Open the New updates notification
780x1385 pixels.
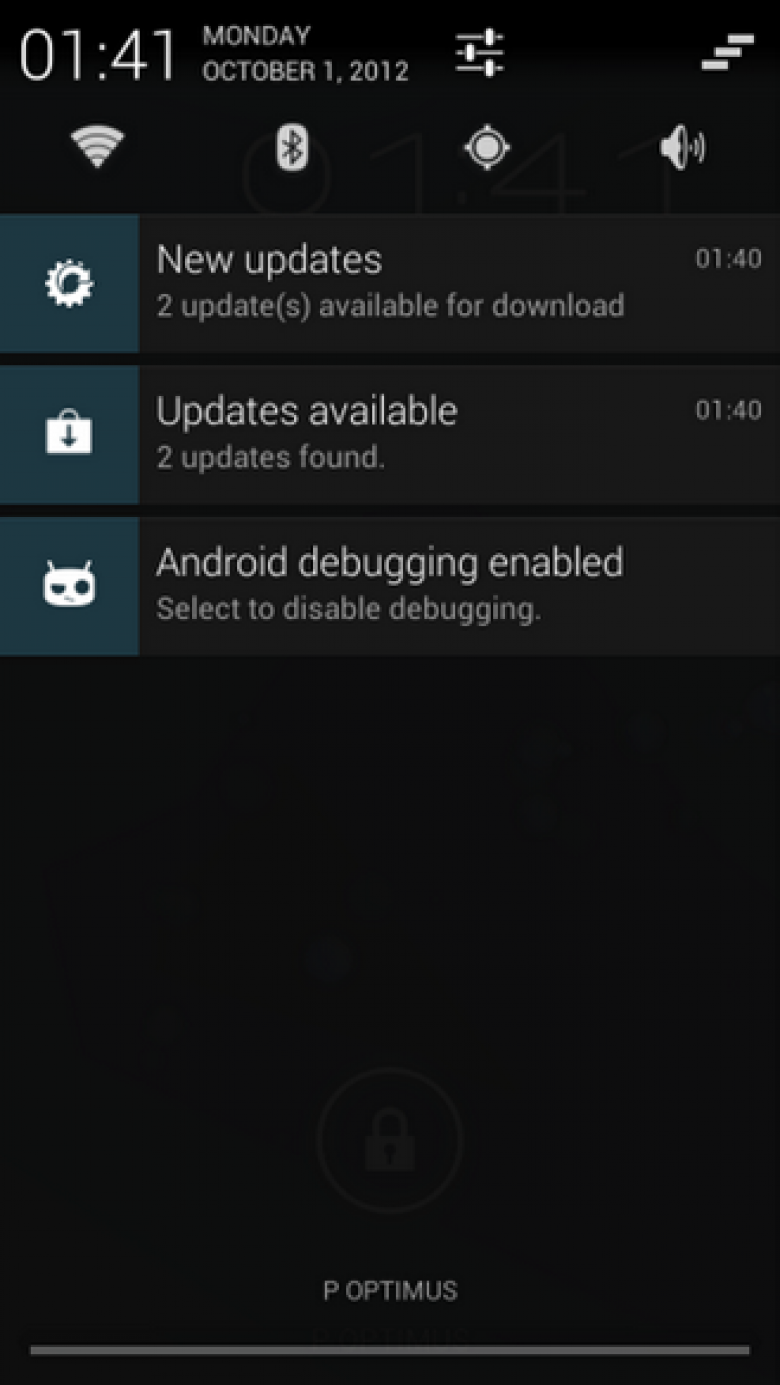click(390, 283)
